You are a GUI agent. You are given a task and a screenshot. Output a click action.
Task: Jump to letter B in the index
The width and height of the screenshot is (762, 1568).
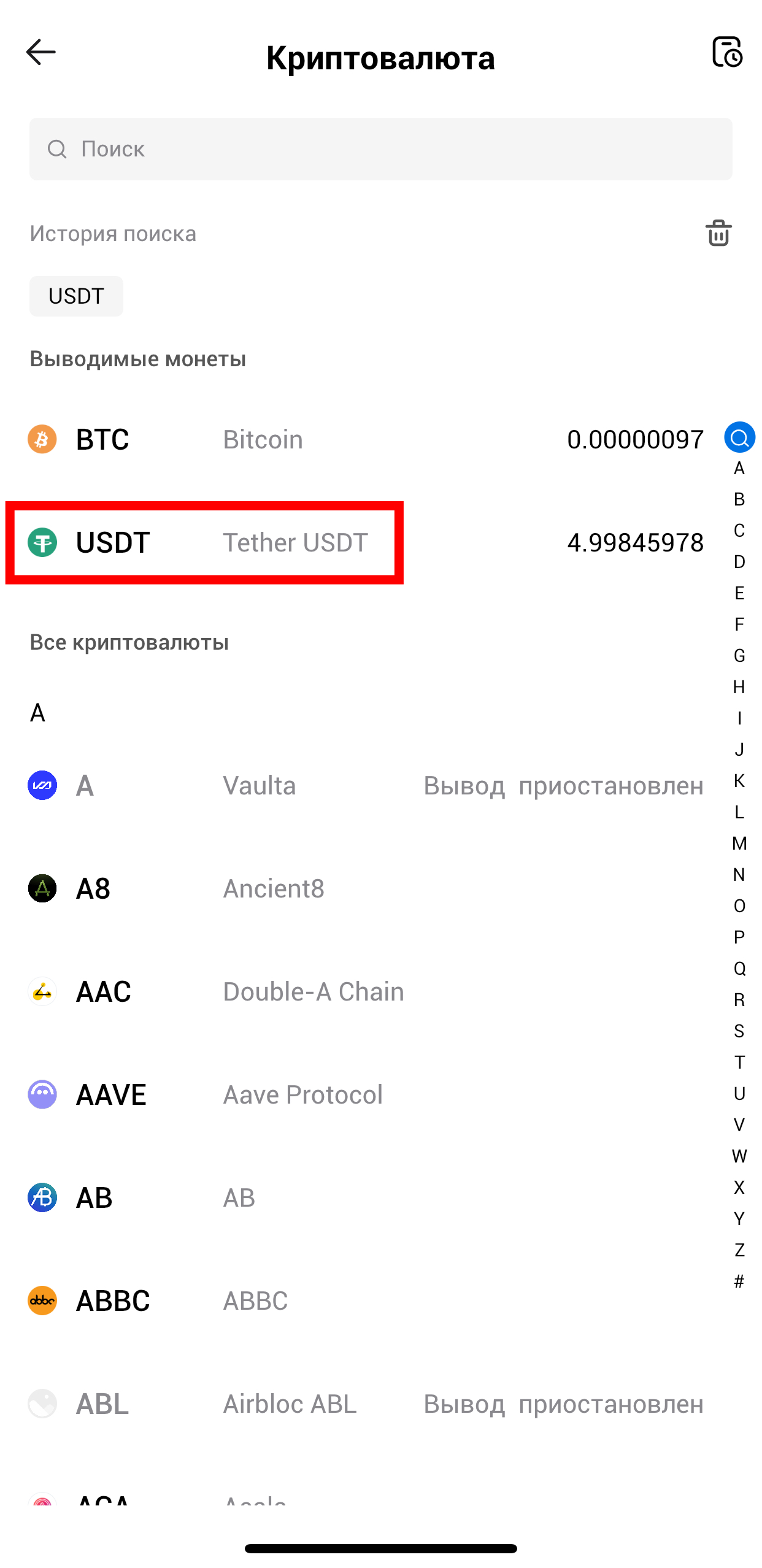click(739, 499)
